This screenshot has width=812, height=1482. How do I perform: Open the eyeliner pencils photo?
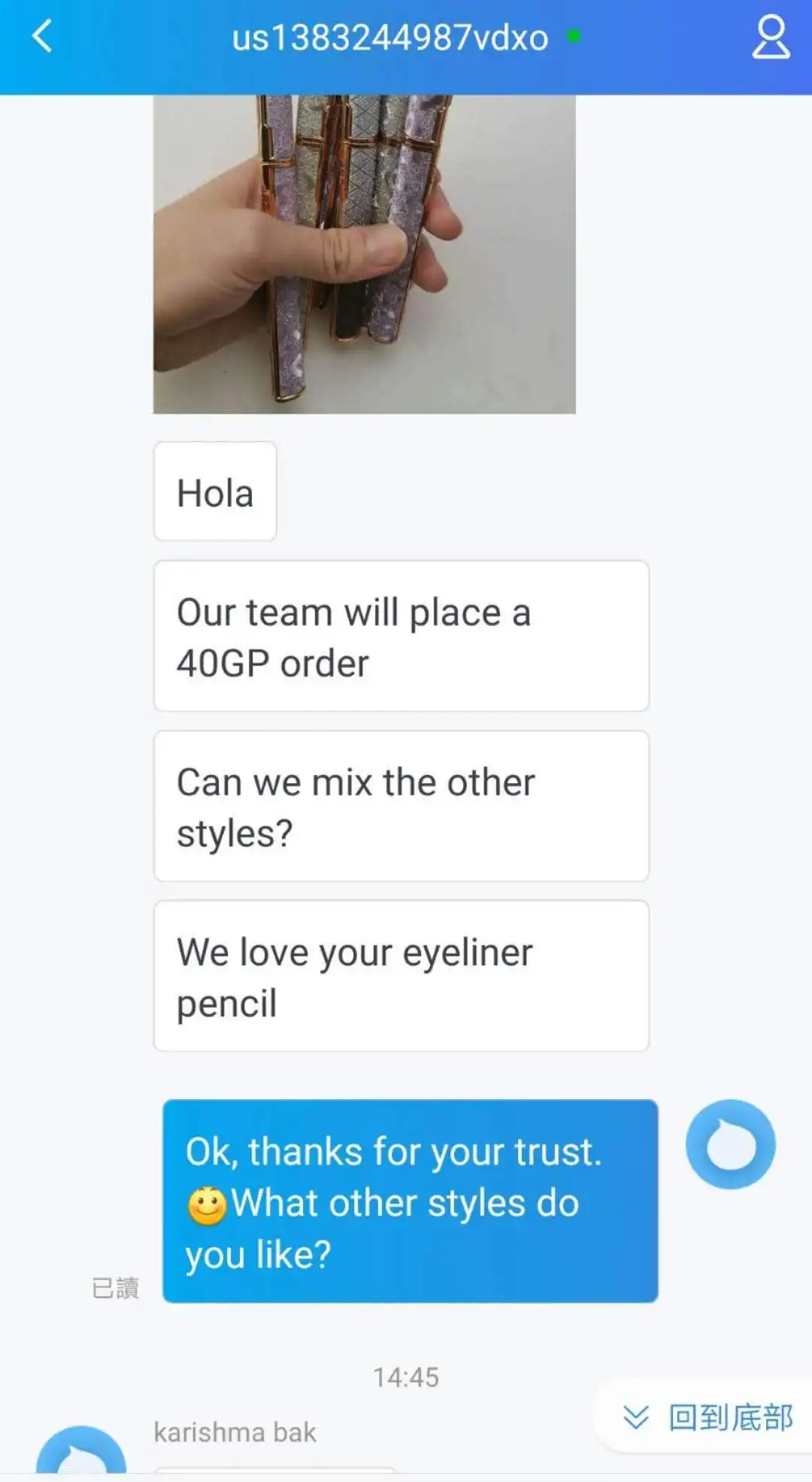[365, 254]
